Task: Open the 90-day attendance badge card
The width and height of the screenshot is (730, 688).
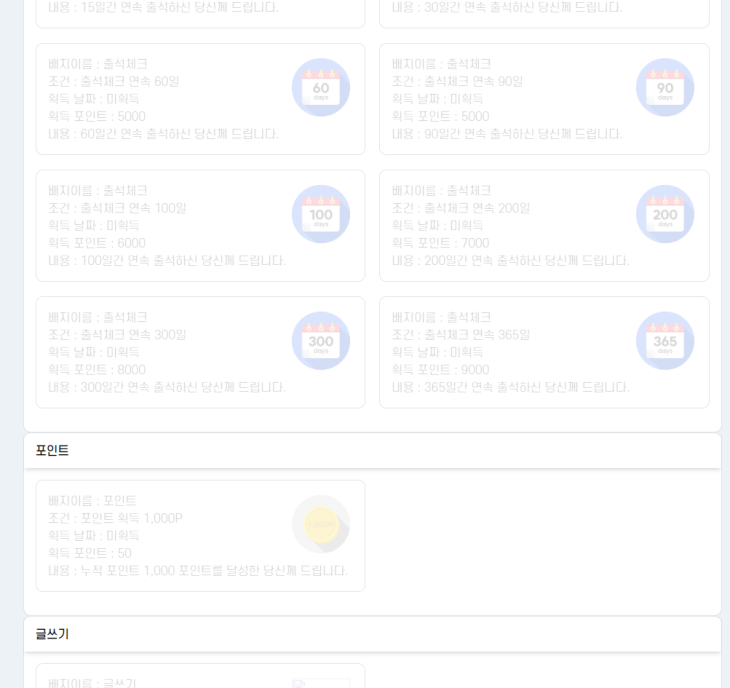Action: point(544,99)
